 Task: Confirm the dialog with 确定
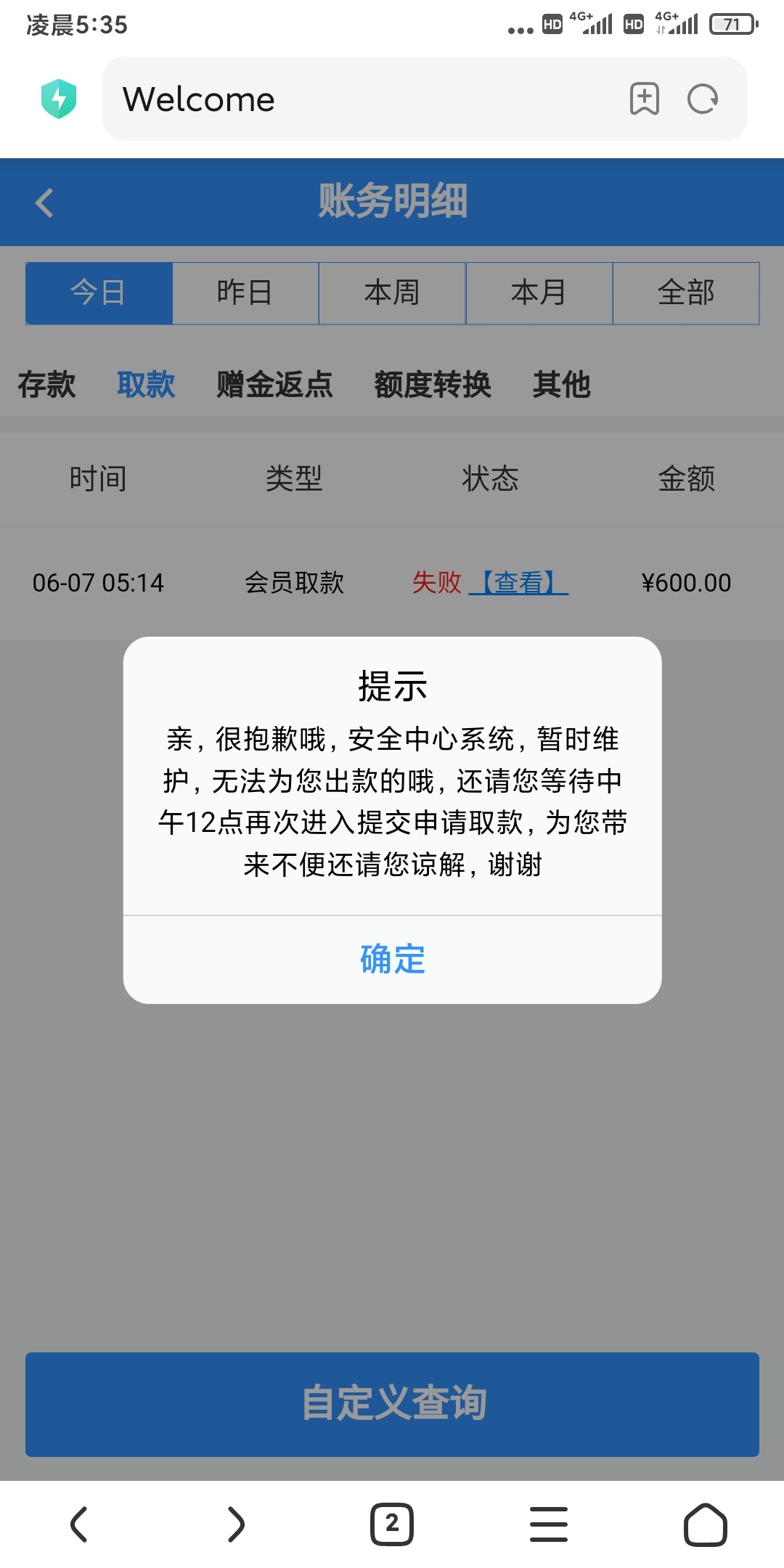point(392,959)
